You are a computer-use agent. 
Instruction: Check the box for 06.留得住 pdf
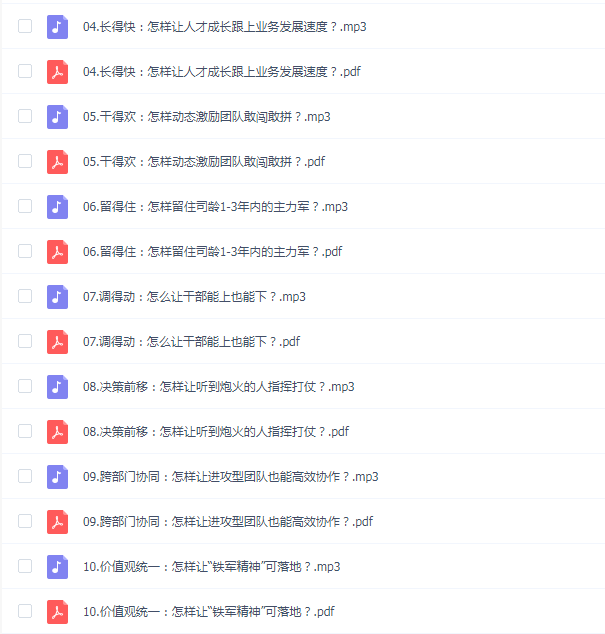[25, 251]
